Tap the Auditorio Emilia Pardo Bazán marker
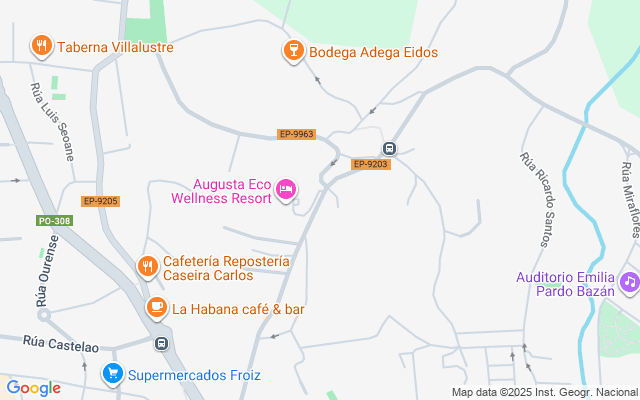 (628, 283)
